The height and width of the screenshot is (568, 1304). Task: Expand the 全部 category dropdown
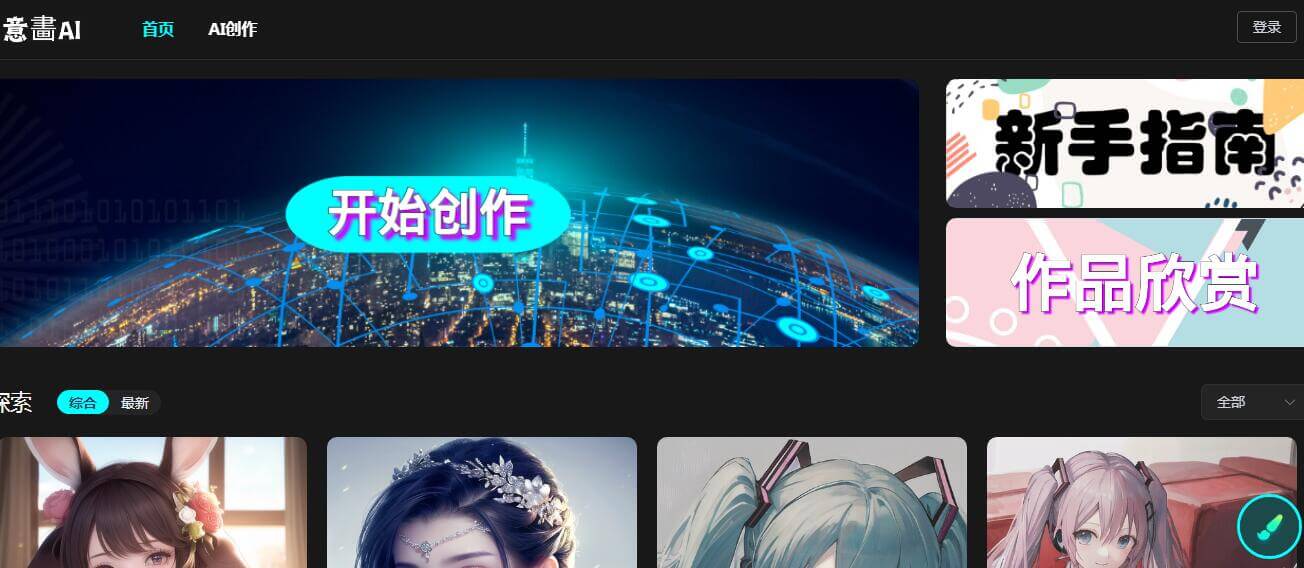tap(1252, 402)
